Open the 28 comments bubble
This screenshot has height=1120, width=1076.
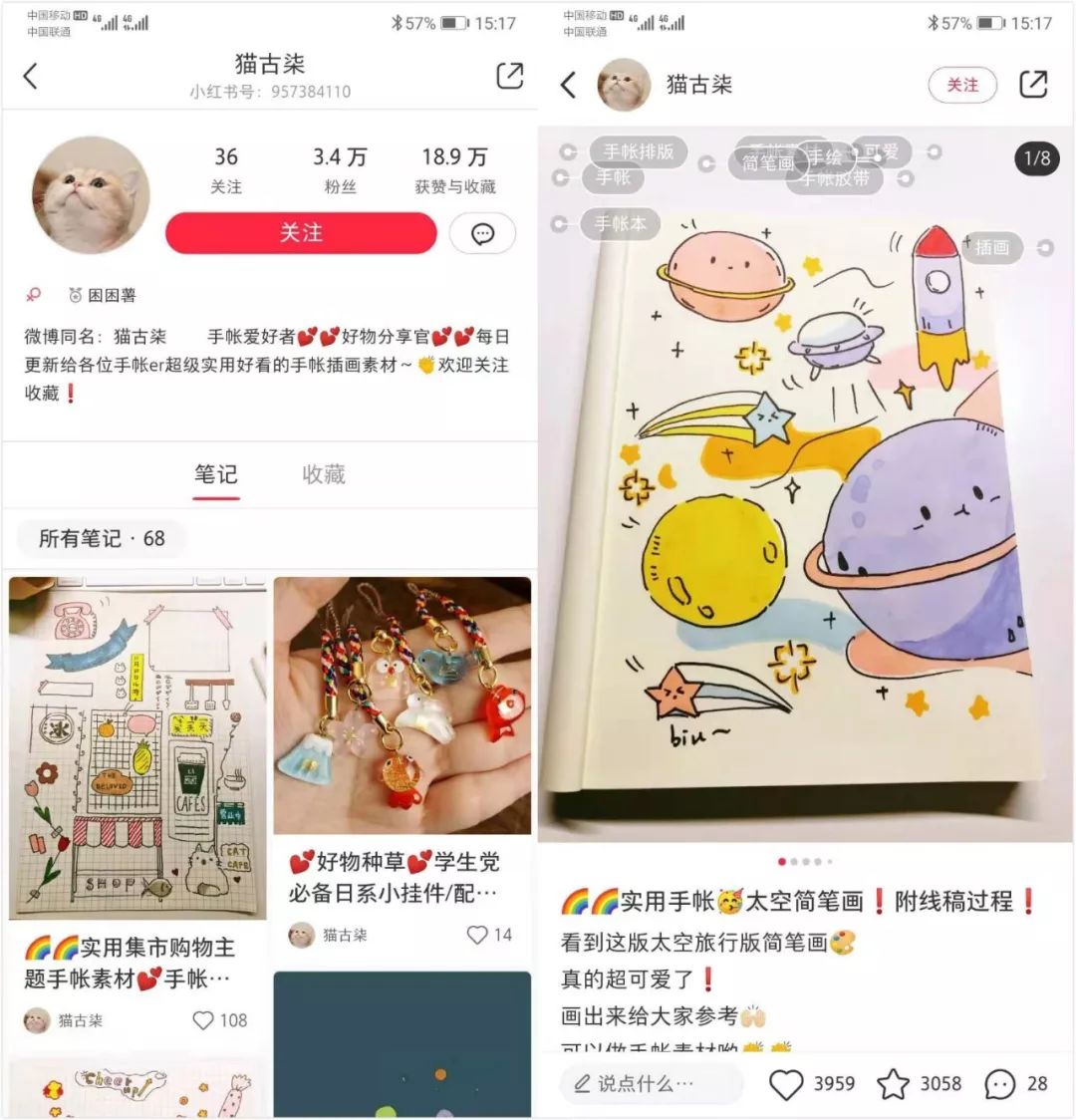tap(1000, 1084)
